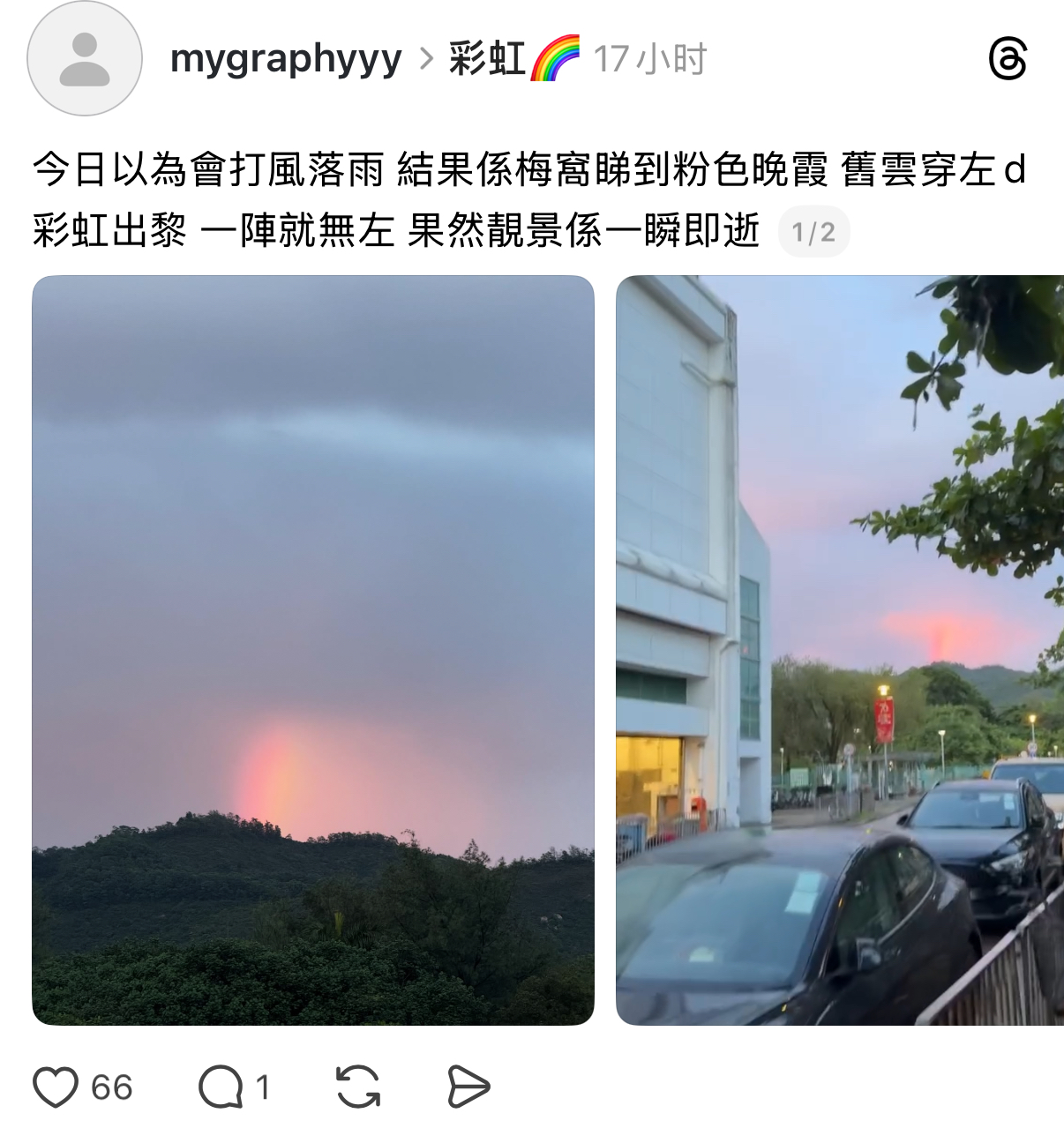1064x1143 pixels.
Task: Open the 彩虹 topic tag
Action: pos(513,59)
